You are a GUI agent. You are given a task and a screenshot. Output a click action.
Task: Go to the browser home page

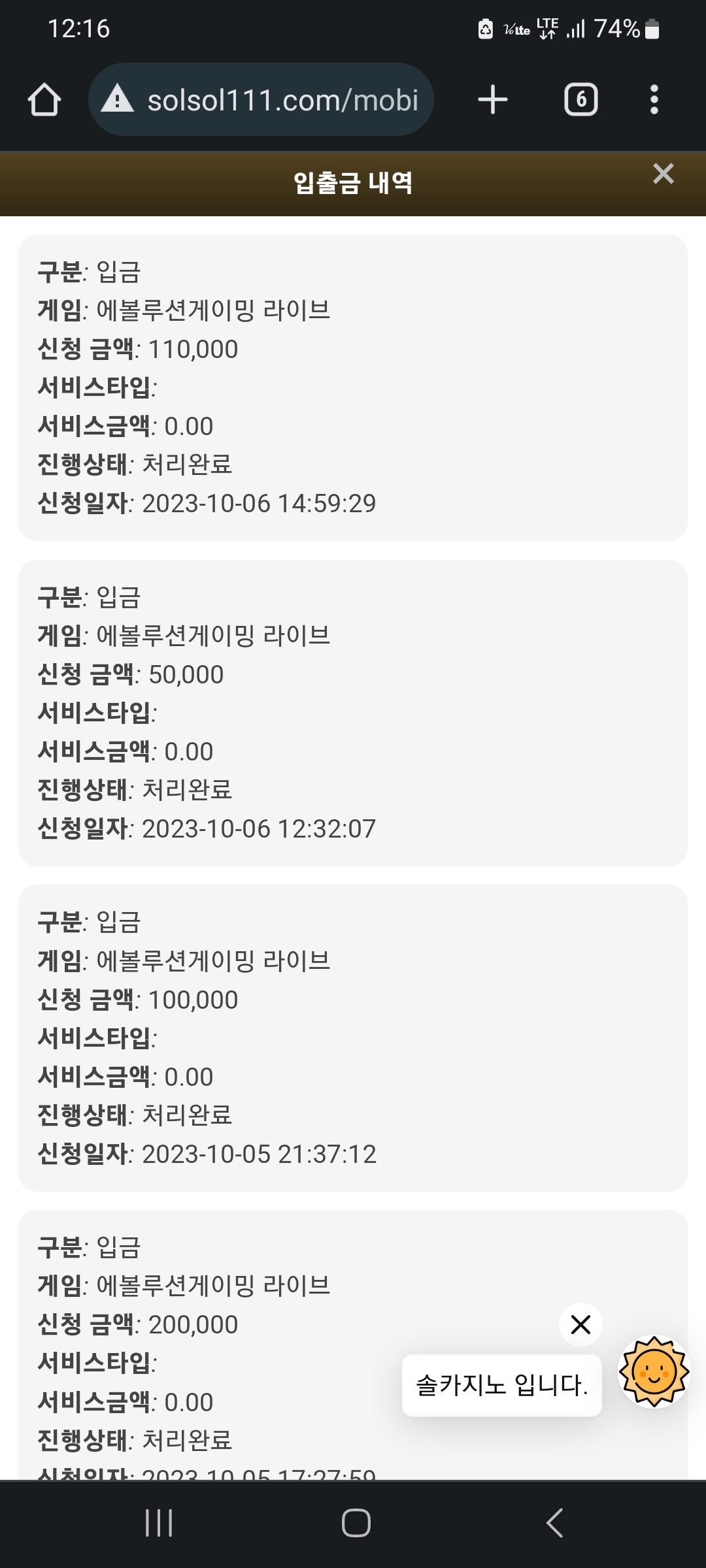[x=44, y=100]
